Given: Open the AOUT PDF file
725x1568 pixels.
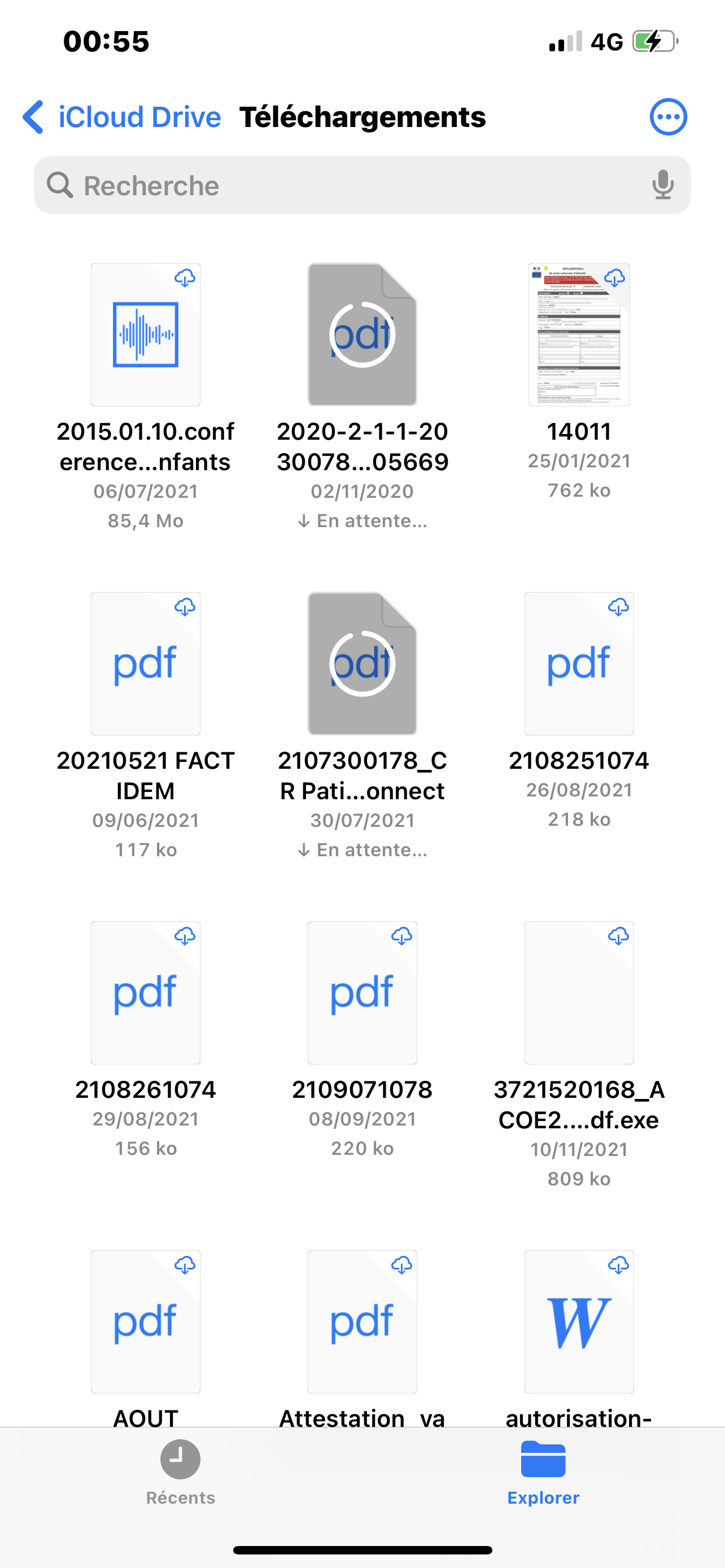Looking at the screenshot, I should [146, 1321].
